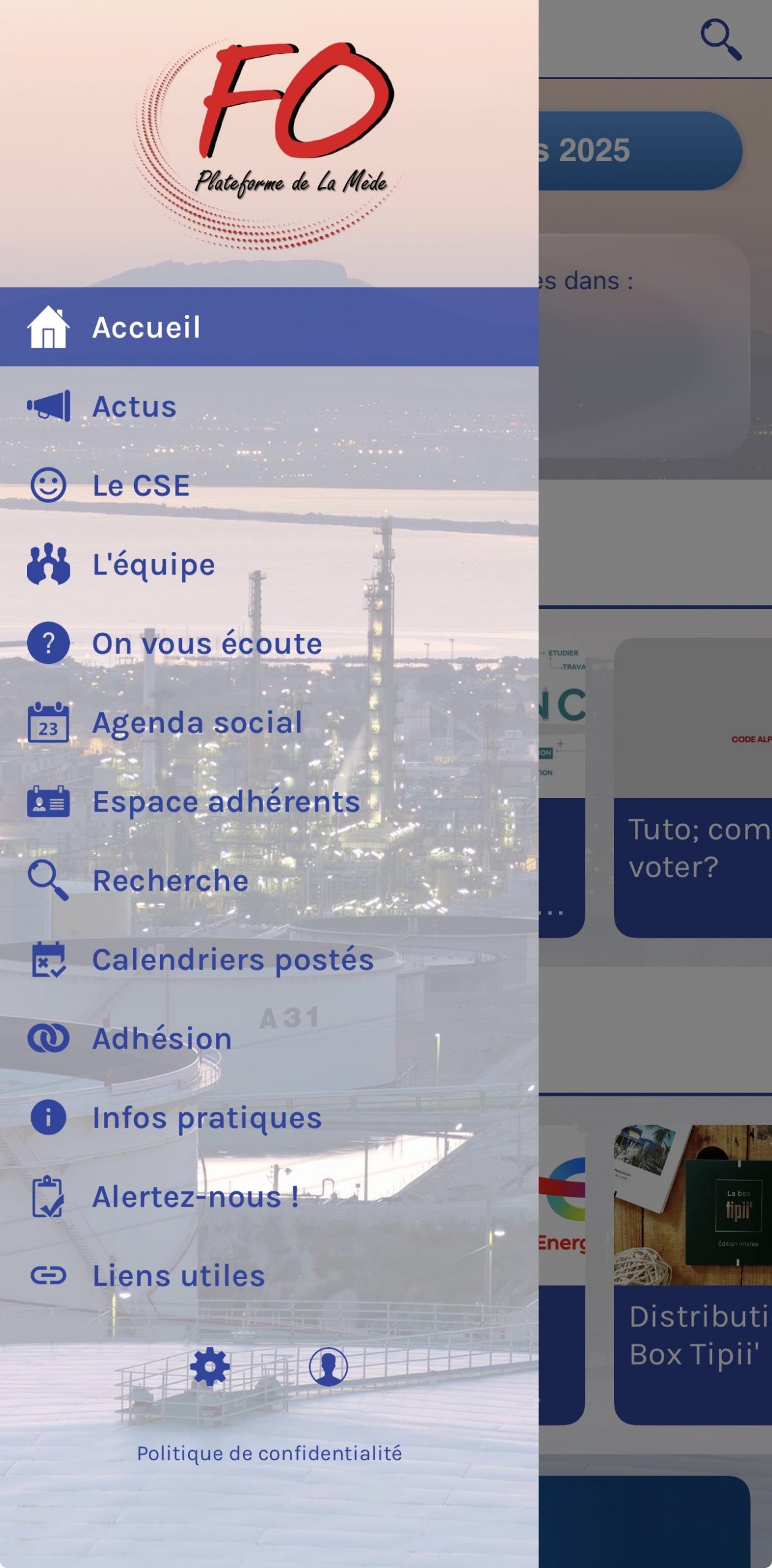Open Liens utiles

pyautogui.click(x=178, y=1276)
